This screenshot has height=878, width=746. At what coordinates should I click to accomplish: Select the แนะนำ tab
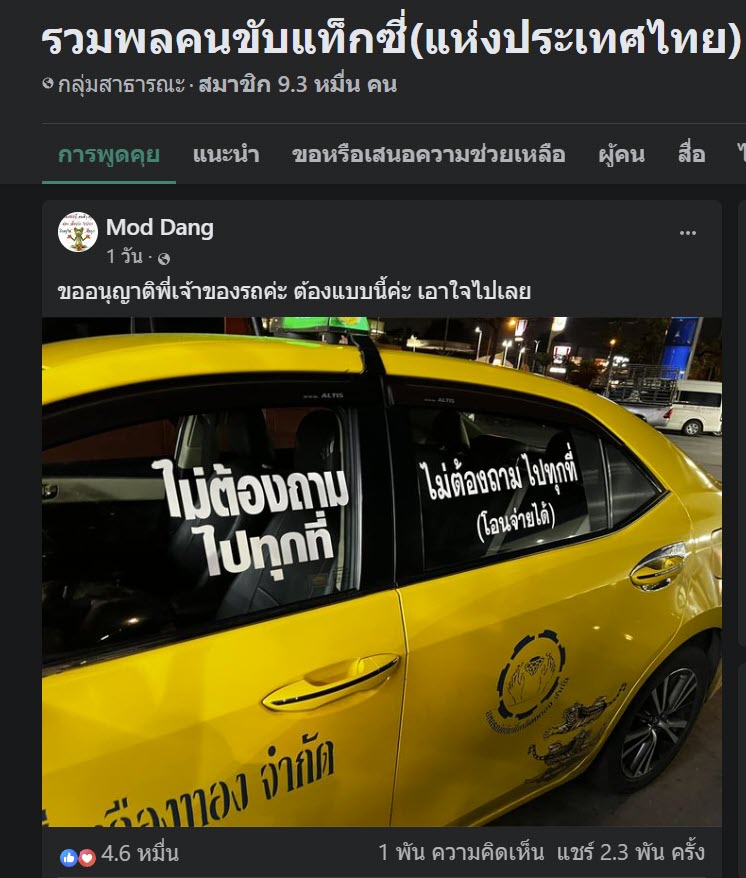[x=224, y=155]
